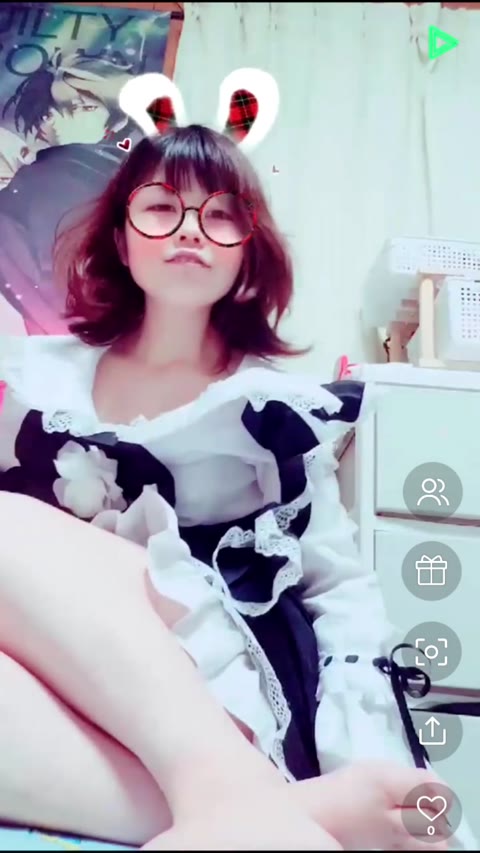Share this live stream

[432, 732]
